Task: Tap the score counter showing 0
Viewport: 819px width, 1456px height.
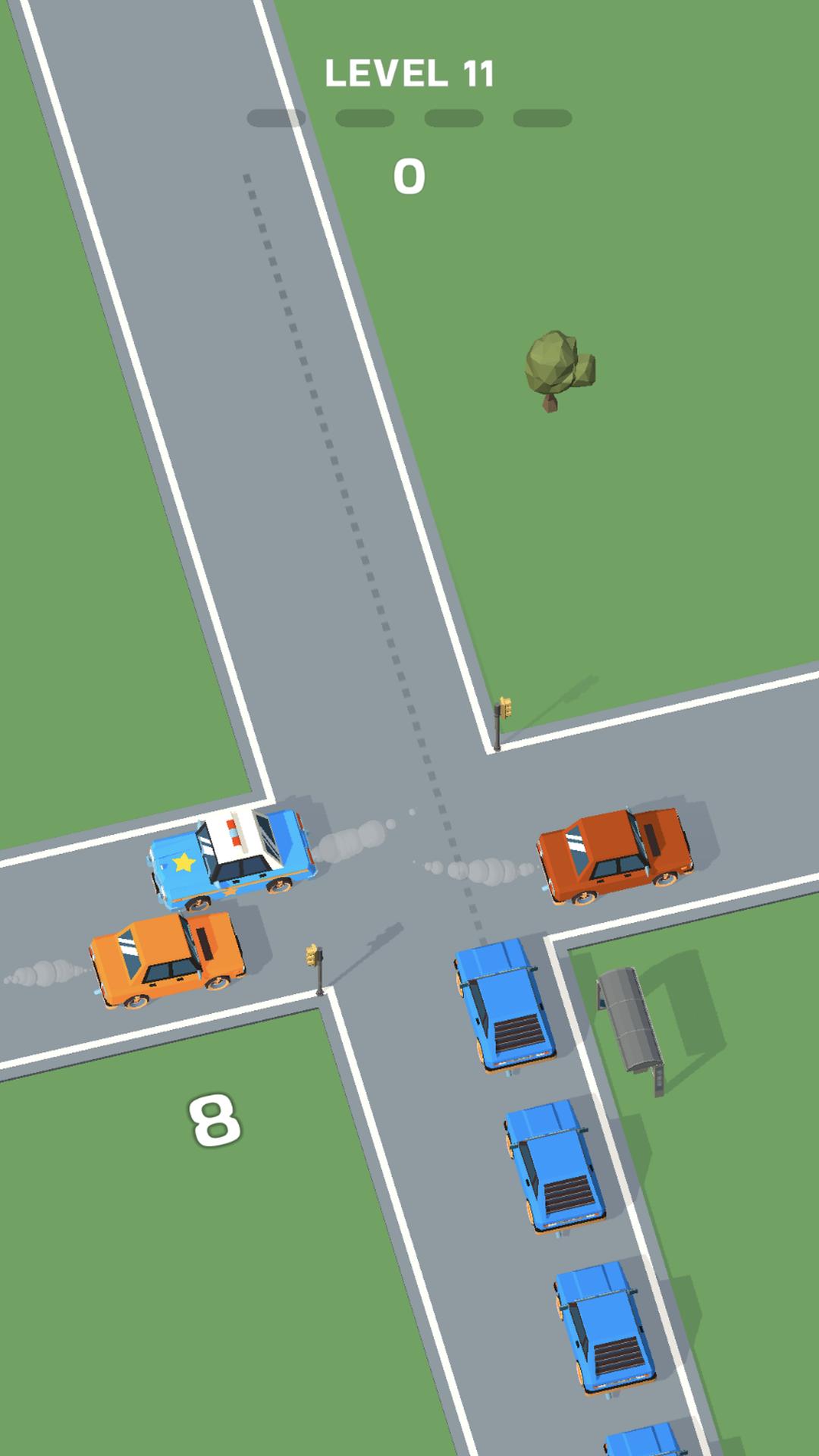Action: point(409,176)
